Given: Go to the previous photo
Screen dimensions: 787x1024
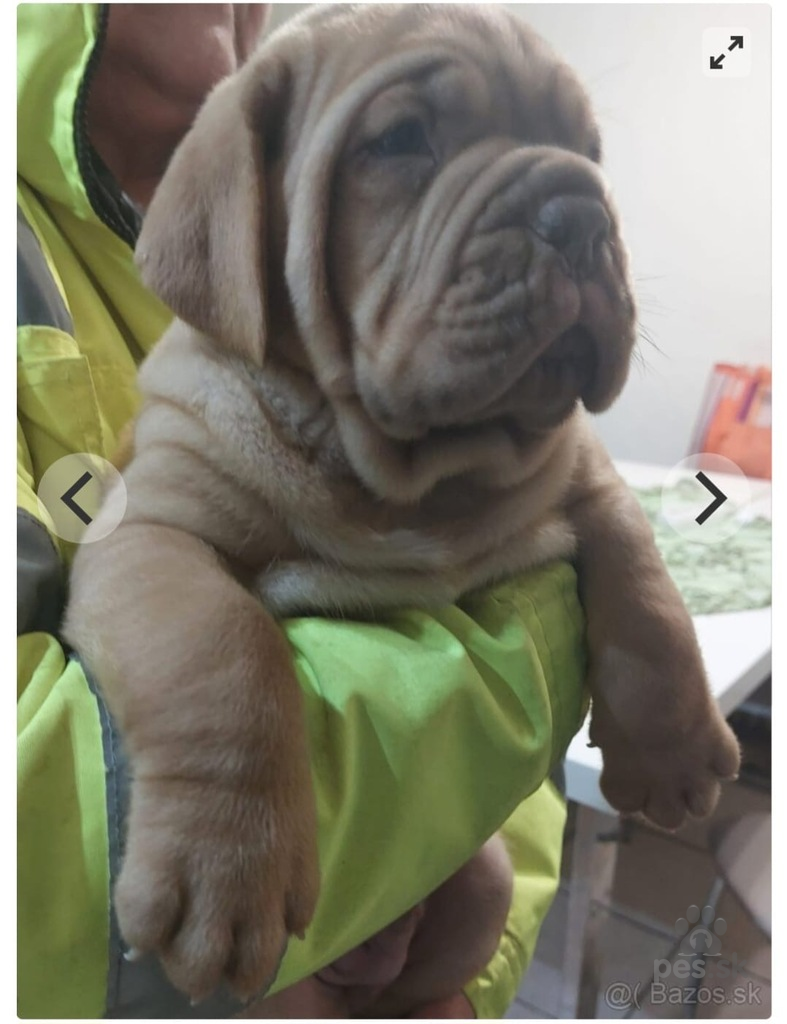Looking at the screenshot, I should coord(81,498).
